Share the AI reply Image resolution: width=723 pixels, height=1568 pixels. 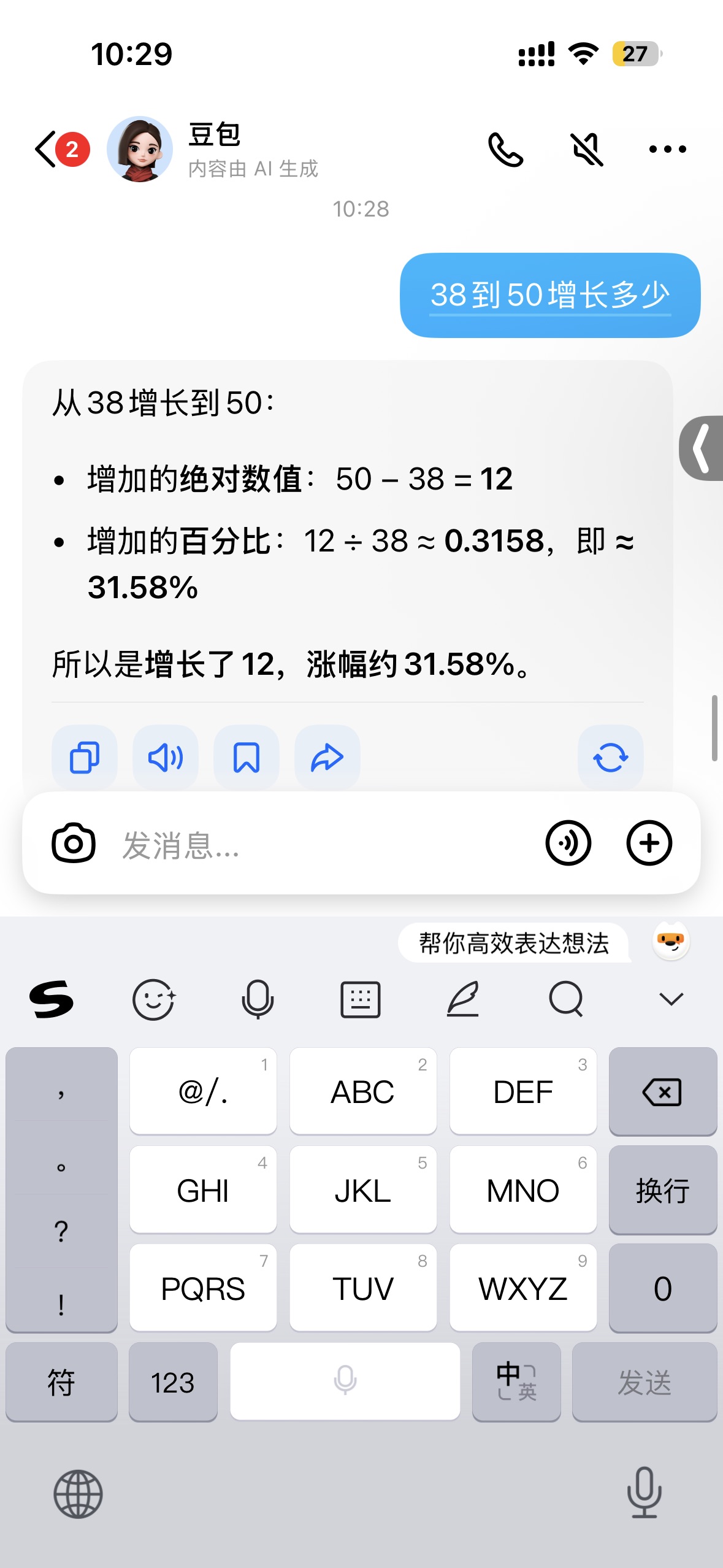[327, 758]
